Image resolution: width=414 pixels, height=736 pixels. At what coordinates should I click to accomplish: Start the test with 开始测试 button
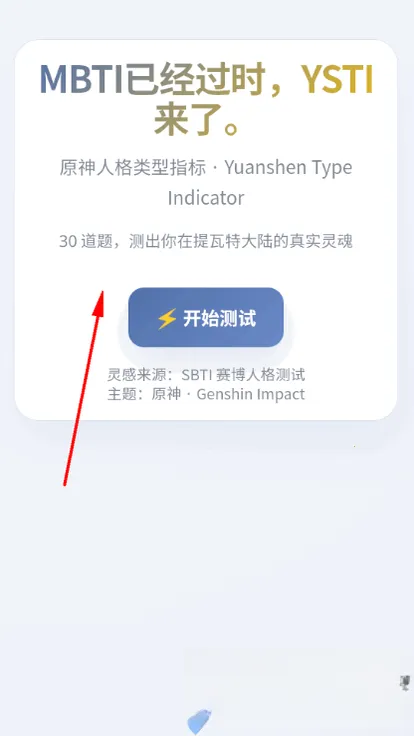(x=206, y=317)
